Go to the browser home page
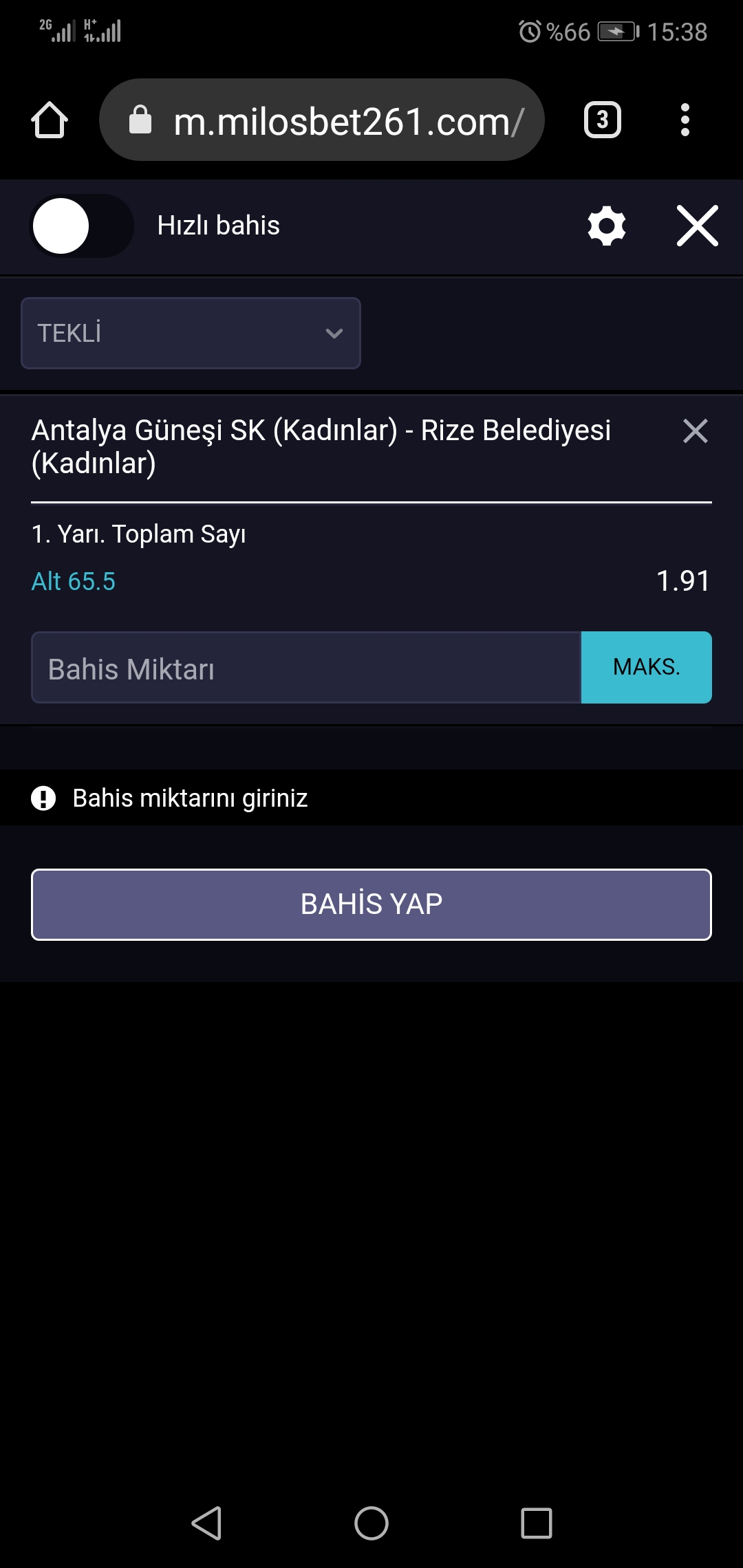Viewport: 743px width, 1568px height. coord(50,120)
